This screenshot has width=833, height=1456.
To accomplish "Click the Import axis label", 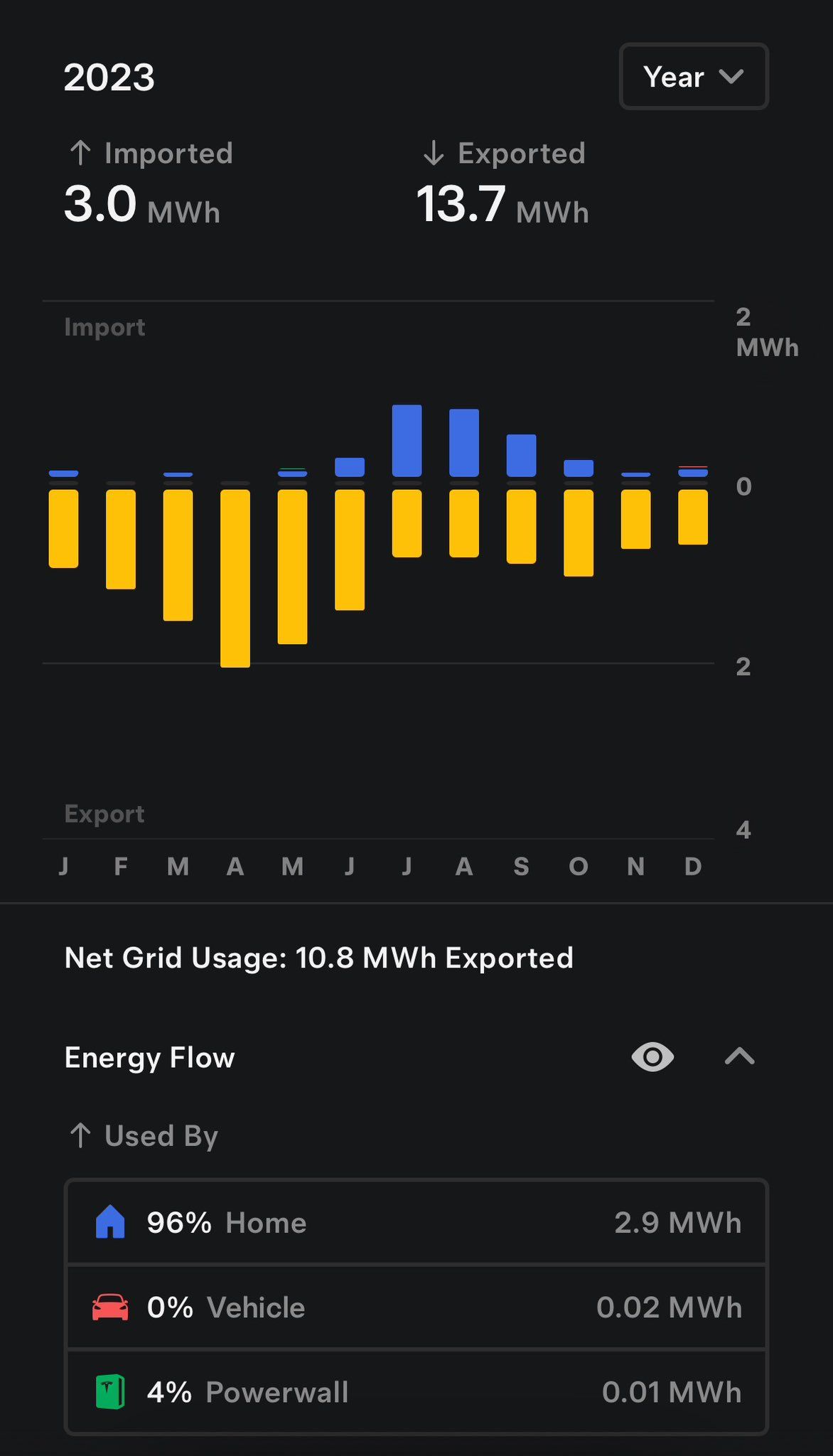I will click(x=104, y=327).
